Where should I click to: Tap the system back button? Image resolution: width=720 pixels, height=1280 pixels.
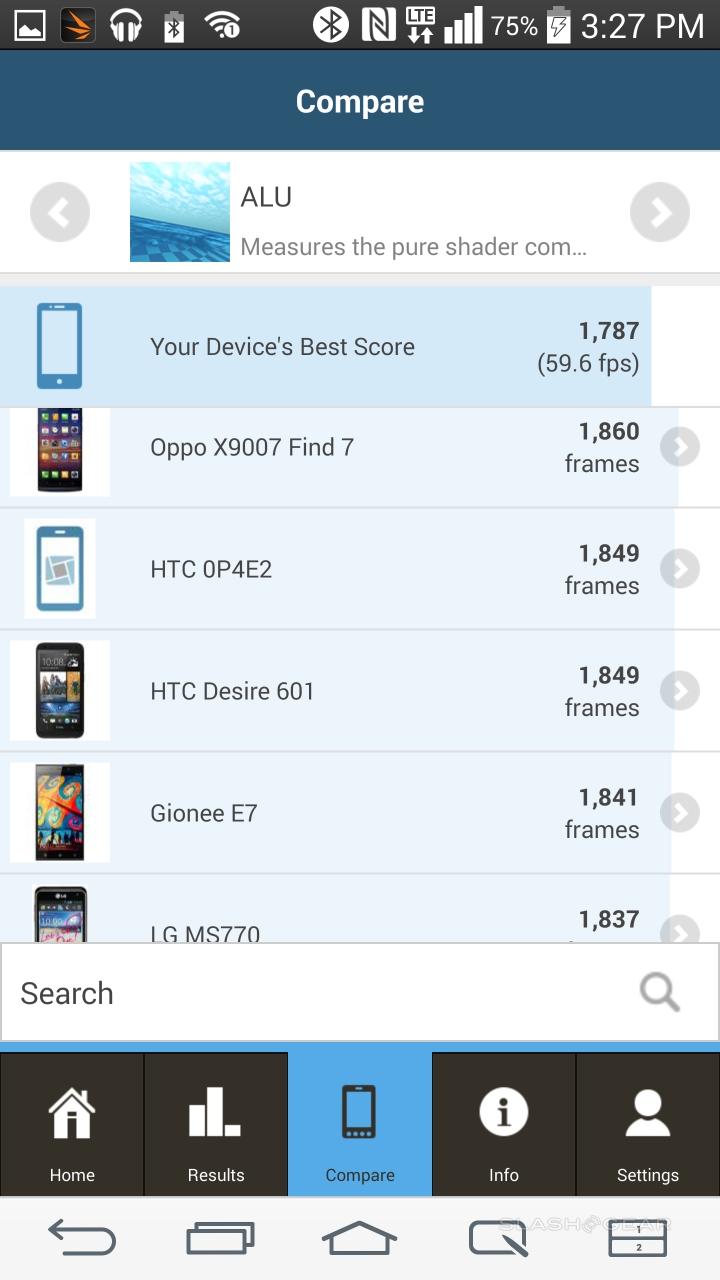coord(82,1239)
